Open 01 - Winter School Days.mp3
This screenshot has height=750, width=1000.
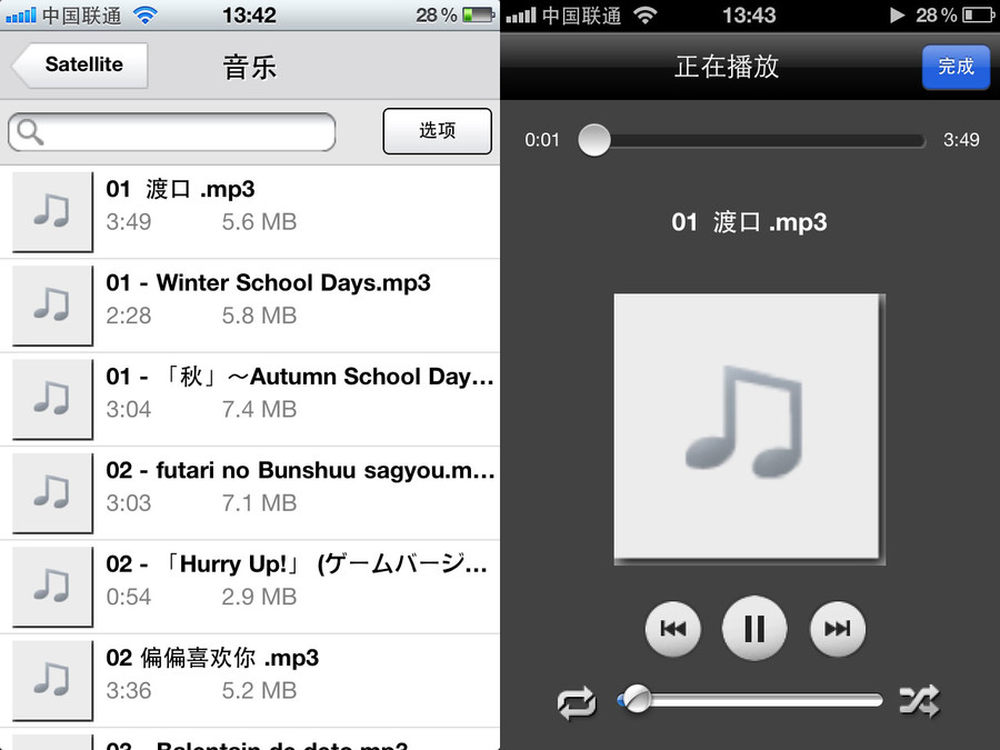pos(250,299)
